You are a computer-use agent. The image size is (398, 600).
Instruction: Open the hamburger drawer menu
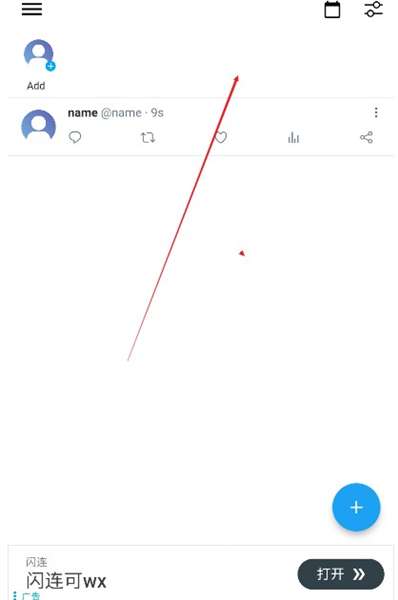(x=32, y=9)
